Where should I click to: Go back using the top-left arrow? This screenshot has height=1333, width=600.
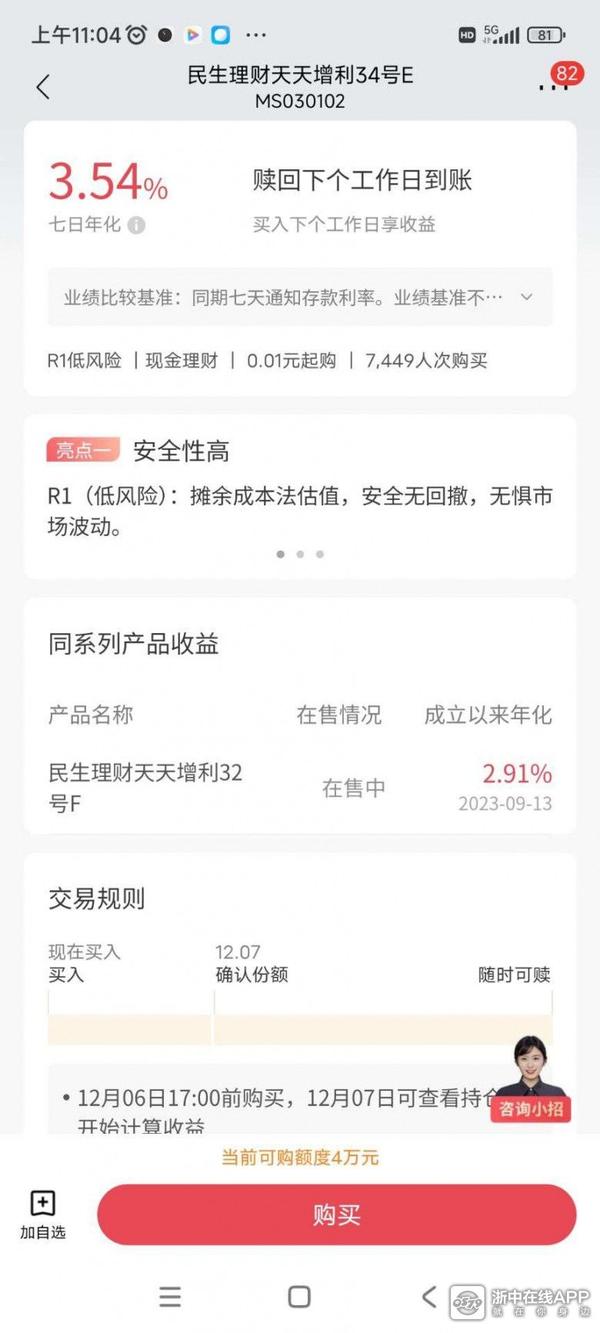pyautogui.click(x=43, y=87)
